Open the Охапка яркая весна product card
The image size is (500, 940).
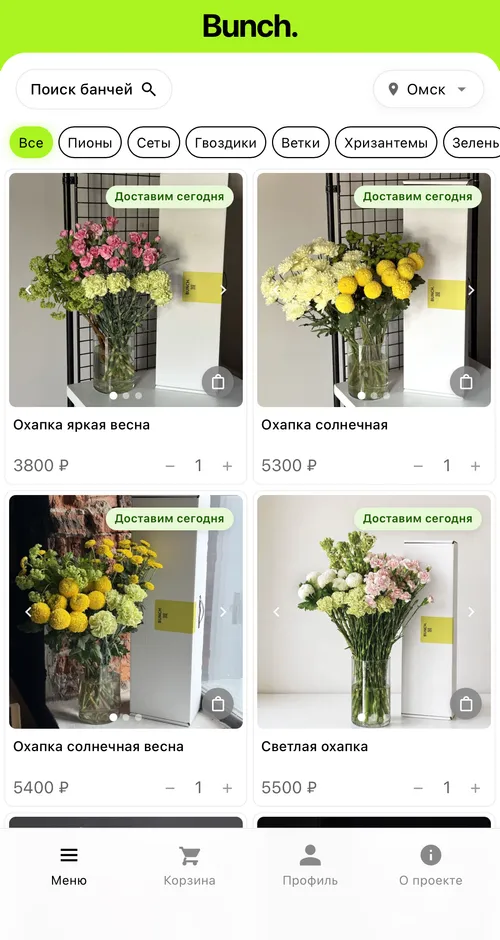[x=82, y=425]
